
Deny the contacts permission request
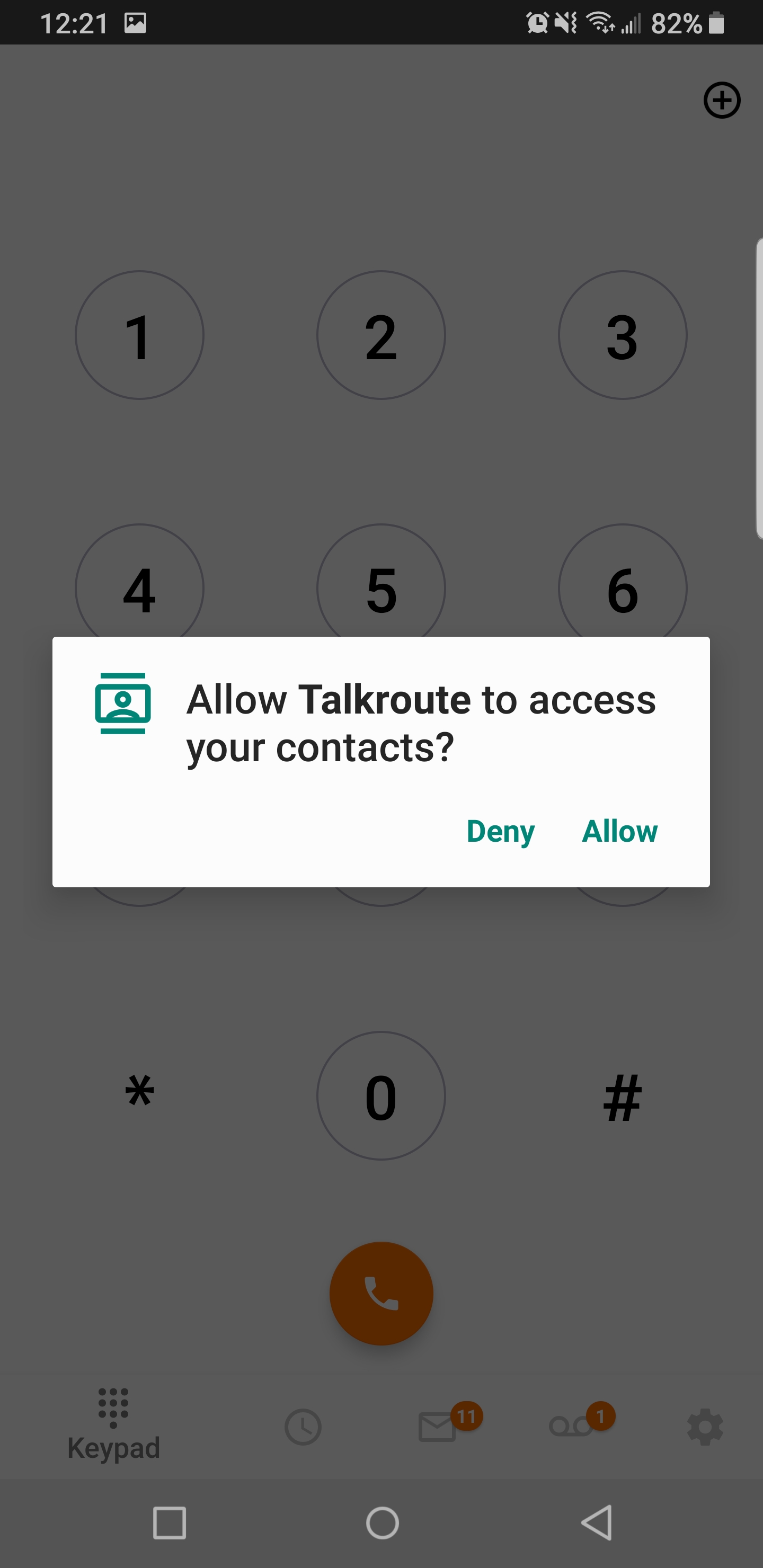pos(500,831)
